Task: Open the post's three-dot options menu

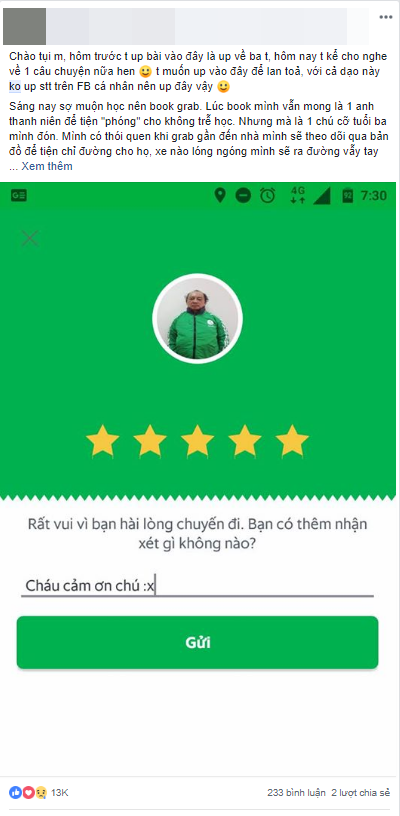Action: click(x=385, y=17)
